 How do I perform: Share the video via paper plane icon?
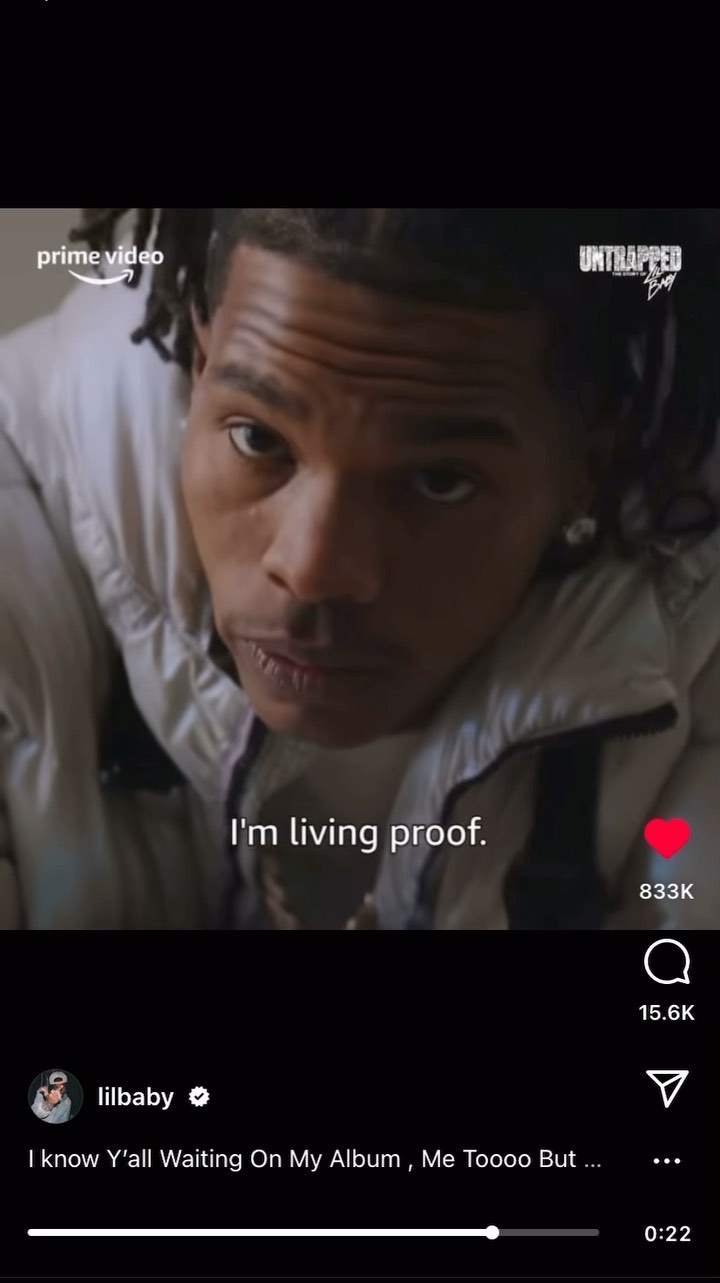coord(666,1088)
